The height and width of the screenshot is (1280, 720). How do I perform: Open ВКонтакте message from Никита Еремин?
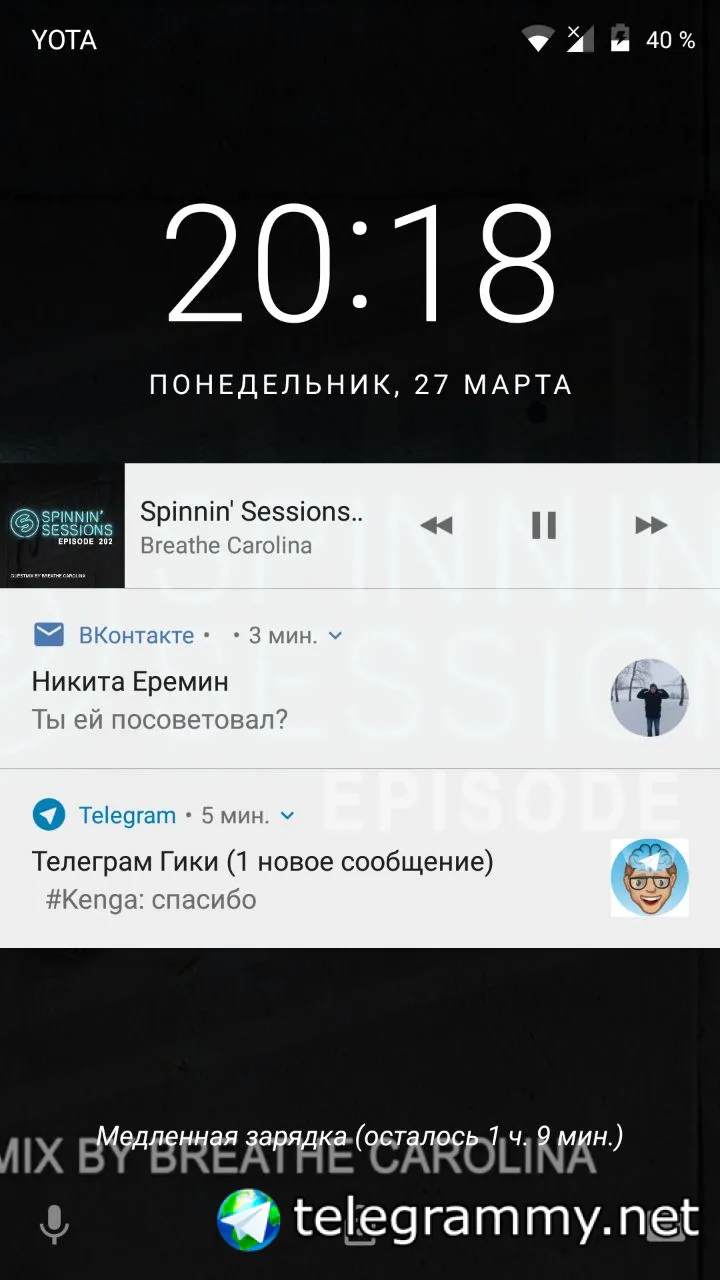[300, 700]
